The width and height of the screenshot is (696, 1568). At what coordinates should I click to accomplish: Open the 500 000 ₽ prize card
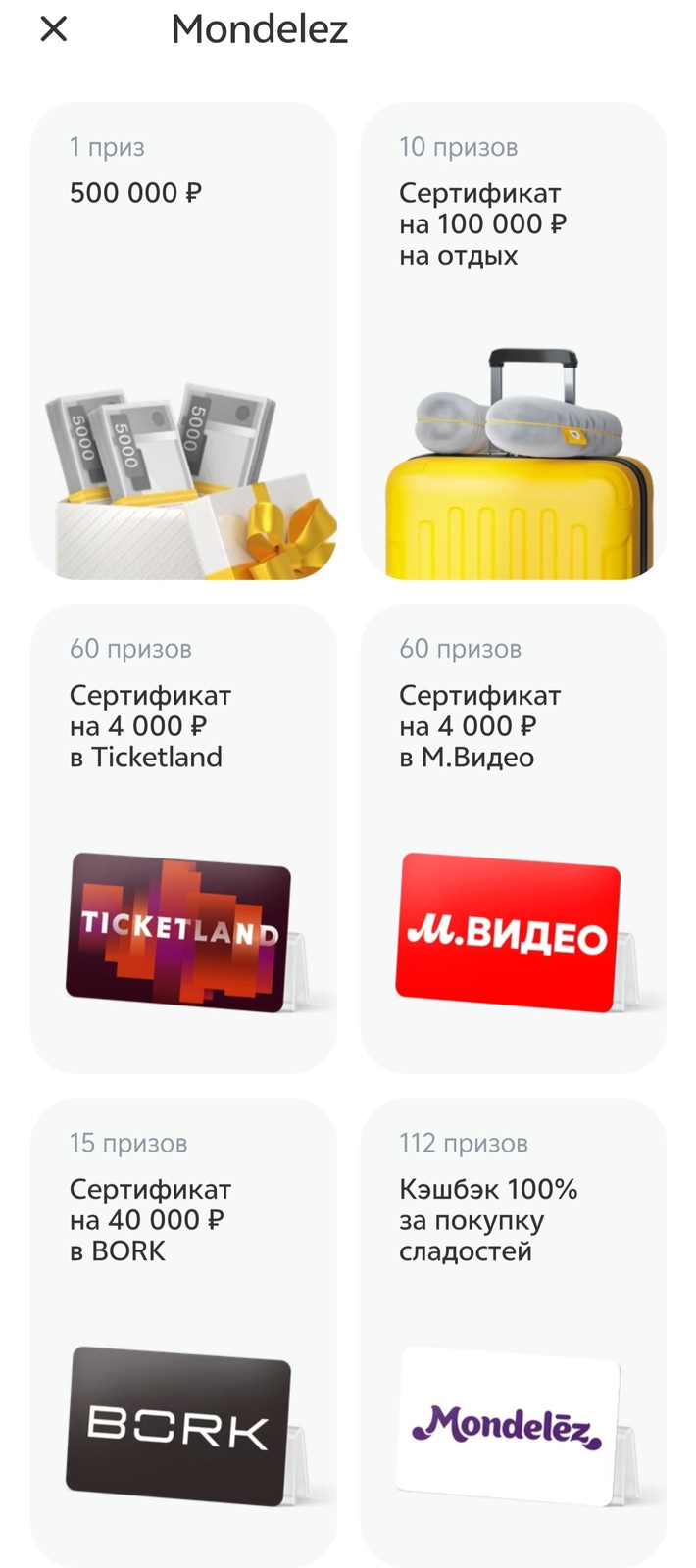coord(183,340)
